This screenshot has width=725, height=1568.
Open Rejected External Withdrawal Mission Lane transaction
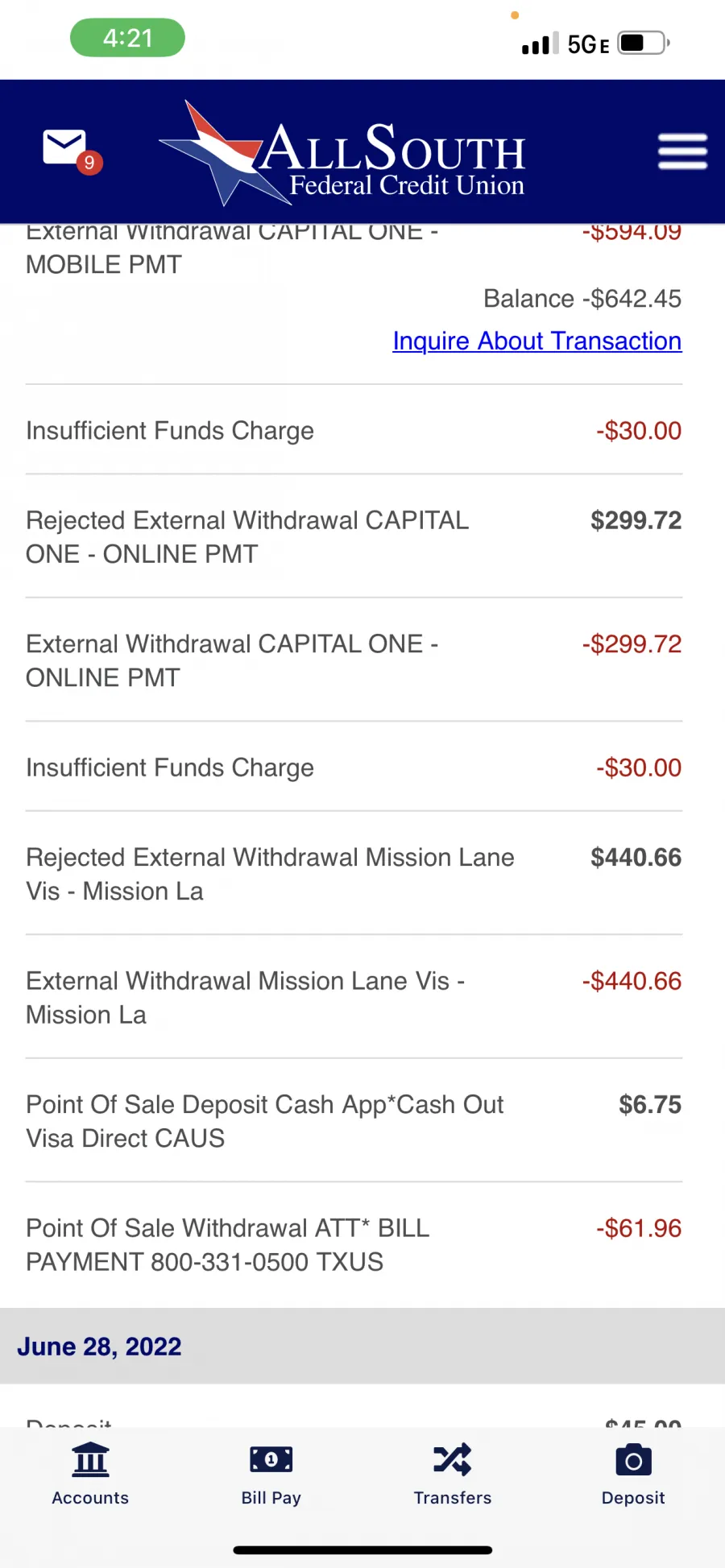pyautogui.click(x=354, y=874)
